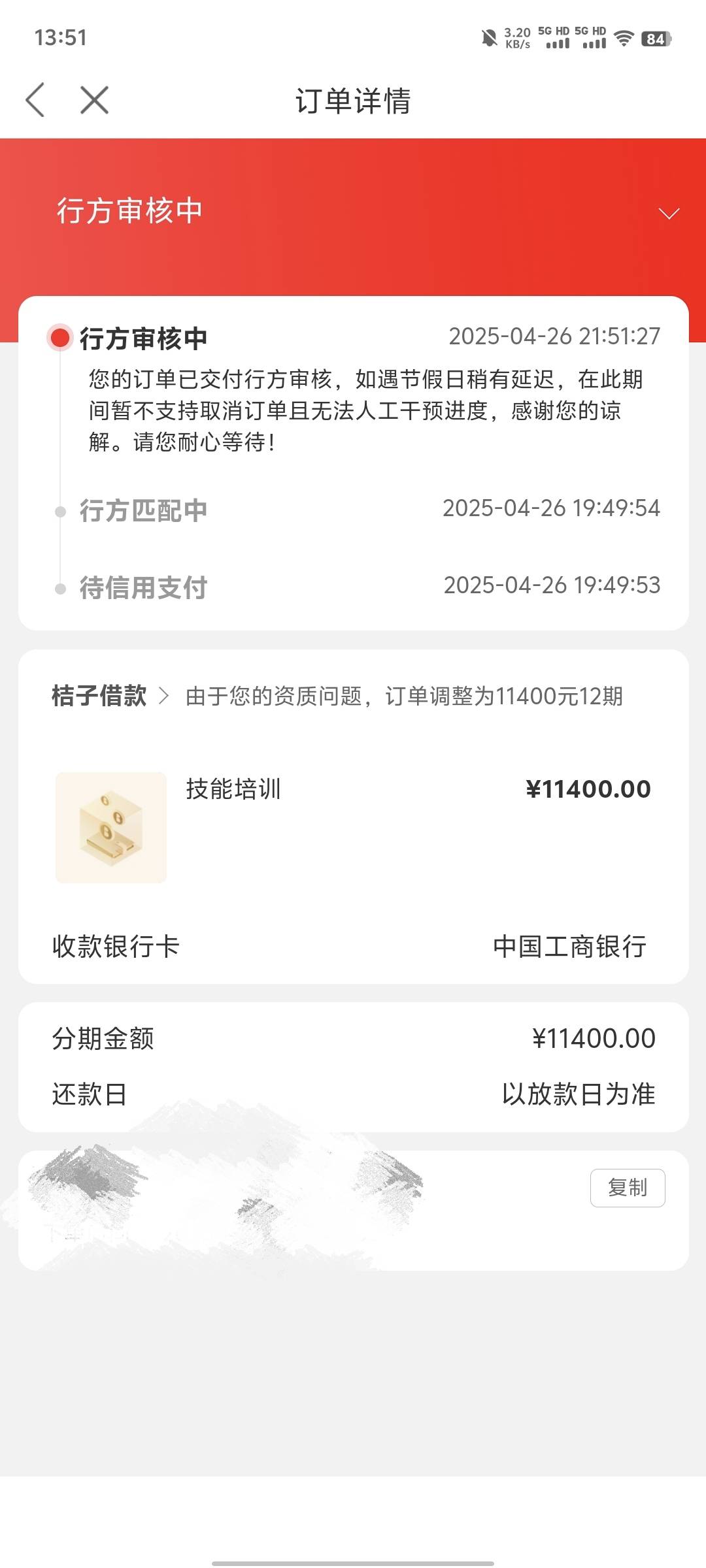This screenshot has height=1568, width=706.
Task: Open the 技能培训 product item
Action: pyautogui.click(x=353, y=827)
